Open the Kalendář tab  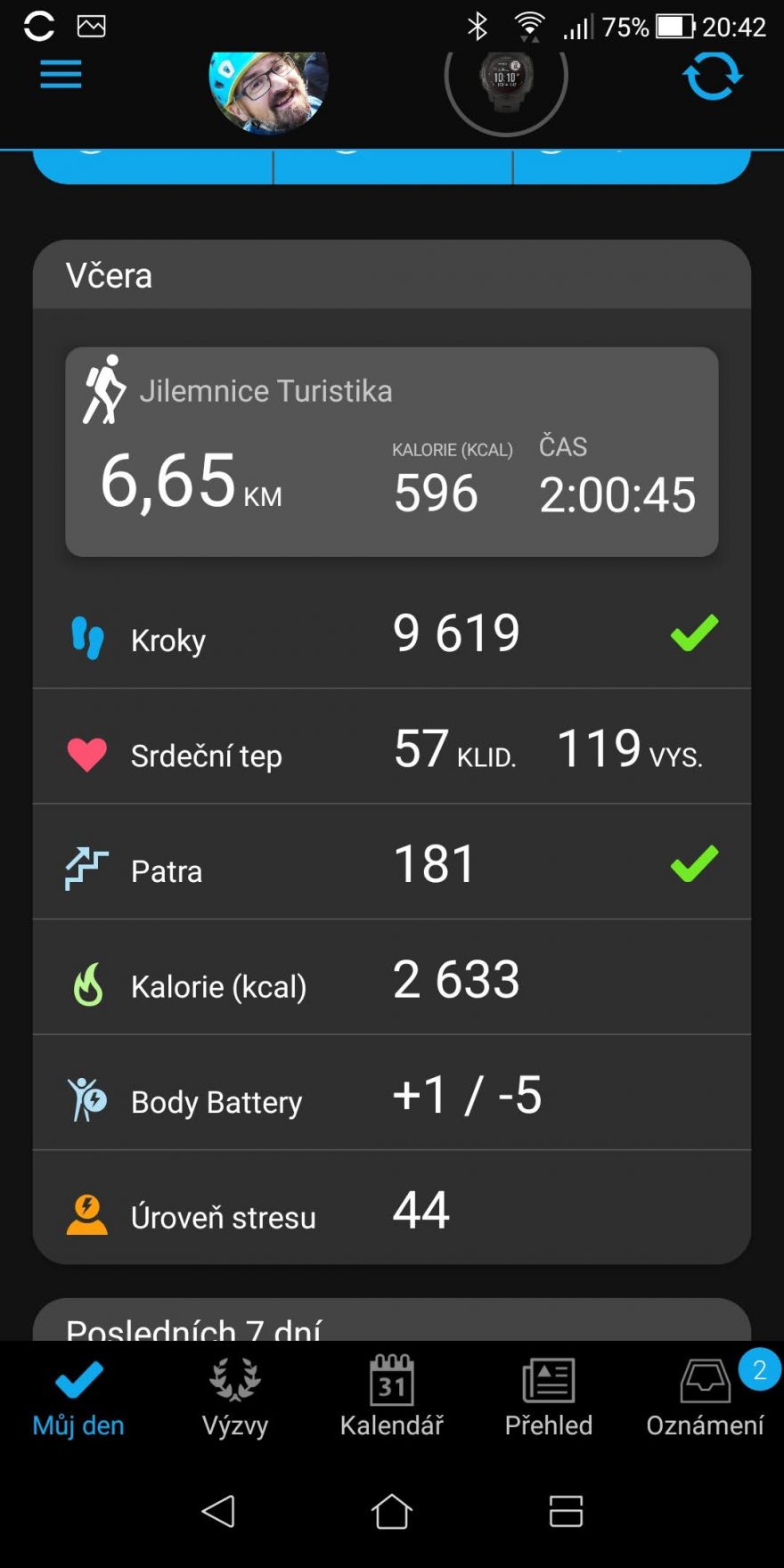[391, 1399]
